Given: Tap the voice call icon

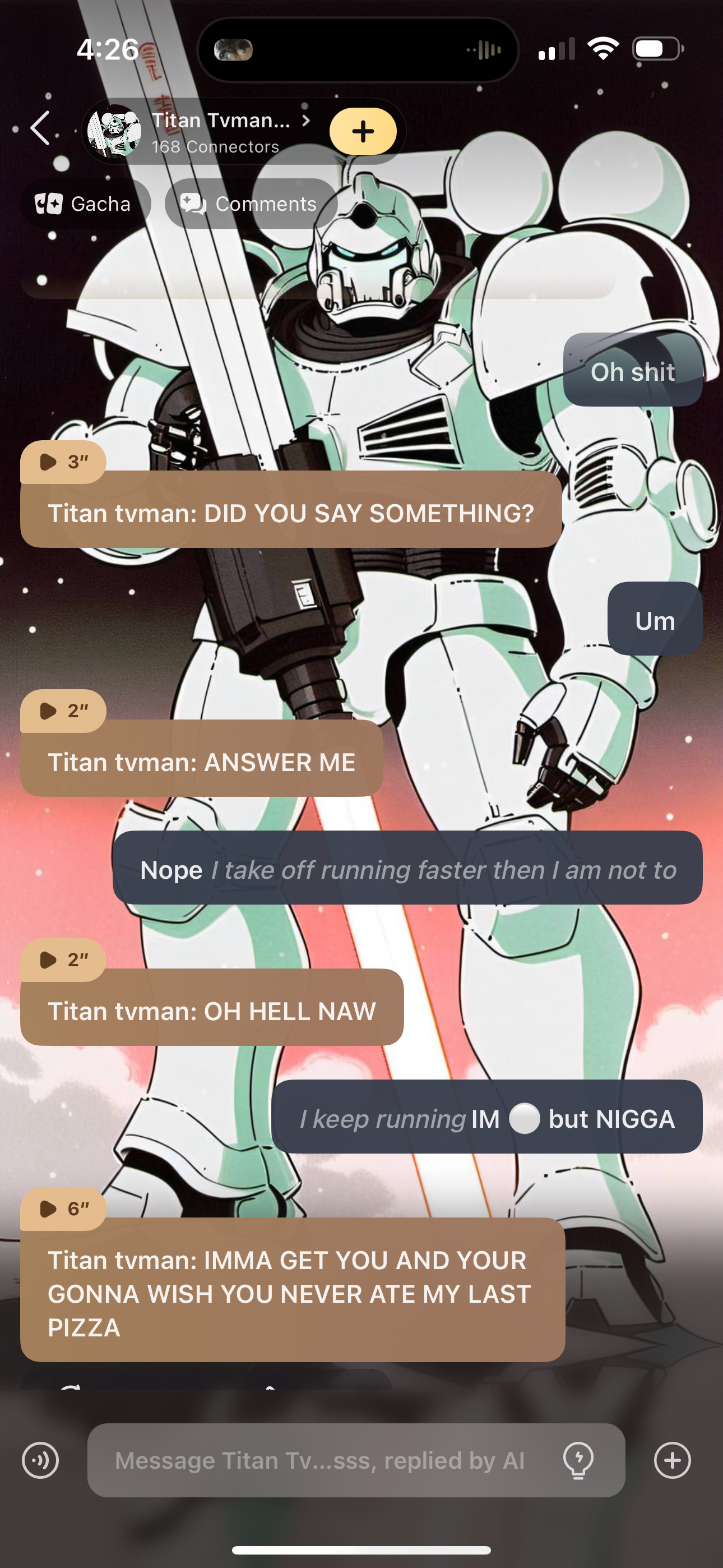Looking at the screenshot, I should (x=40, y=1460).
